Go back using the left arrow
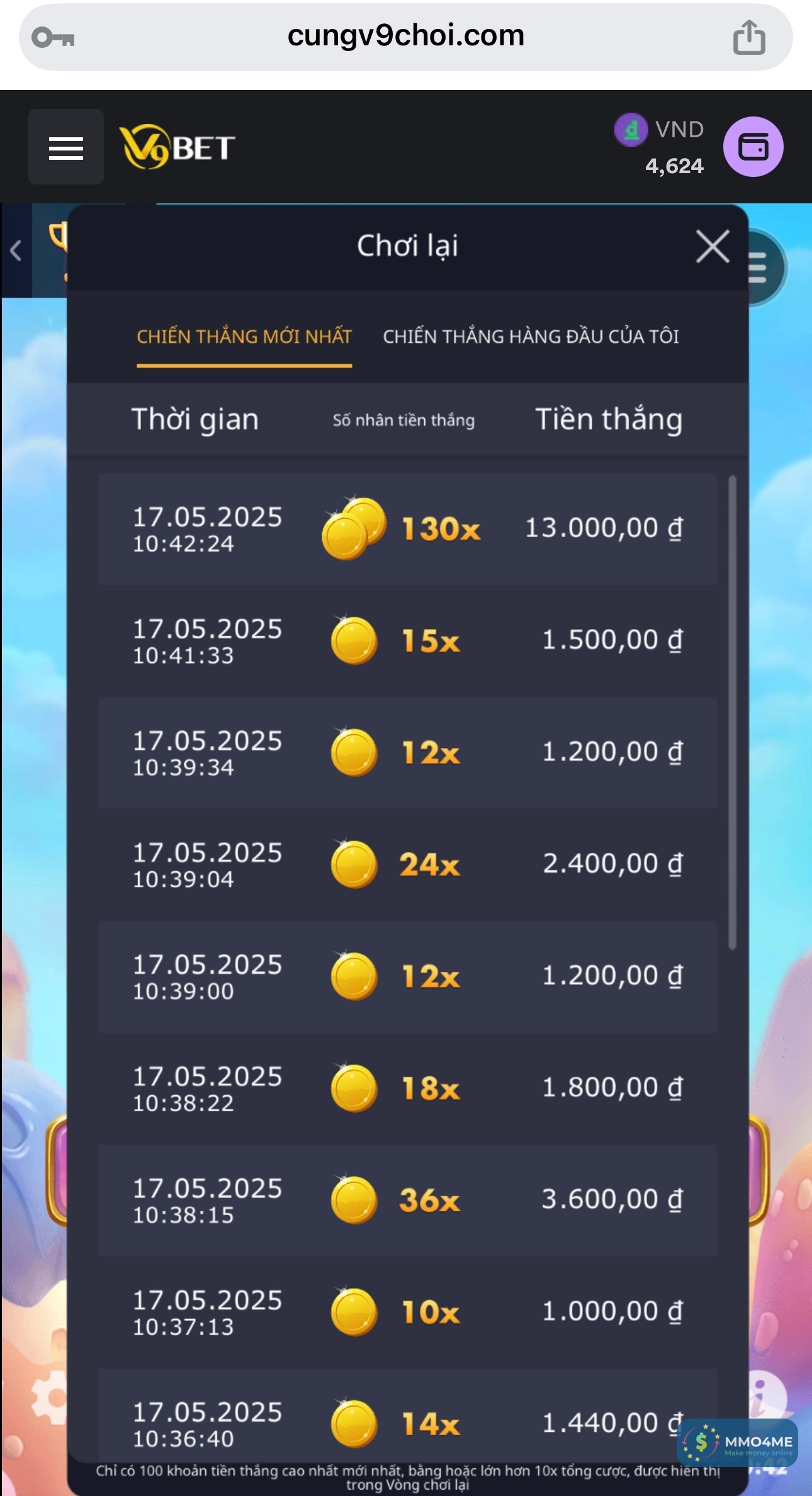The width and height of the screenshot is (812, 1496). pos(16,251)
